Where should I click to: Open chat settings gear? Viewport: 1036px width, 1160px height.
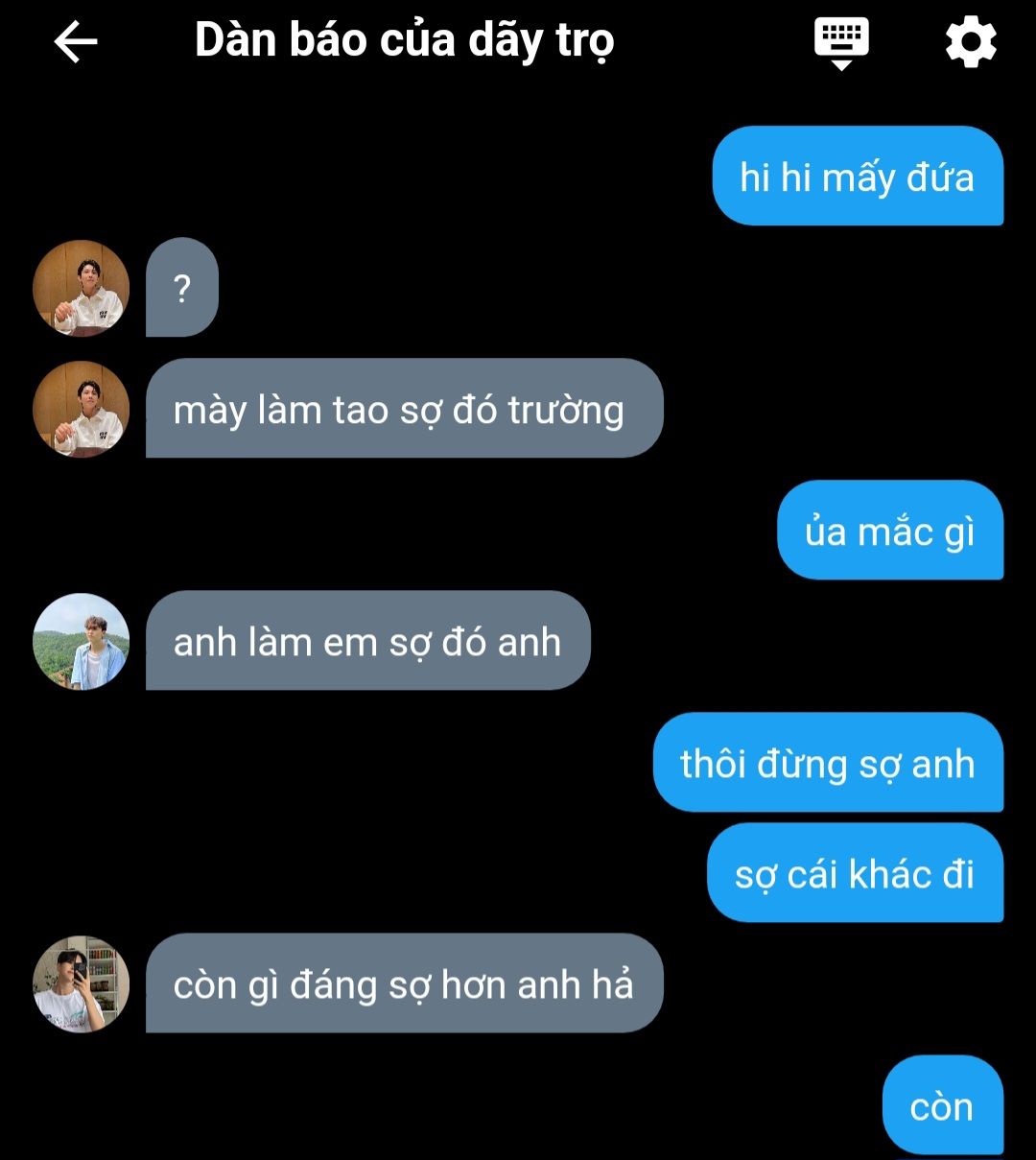[971, 43]
